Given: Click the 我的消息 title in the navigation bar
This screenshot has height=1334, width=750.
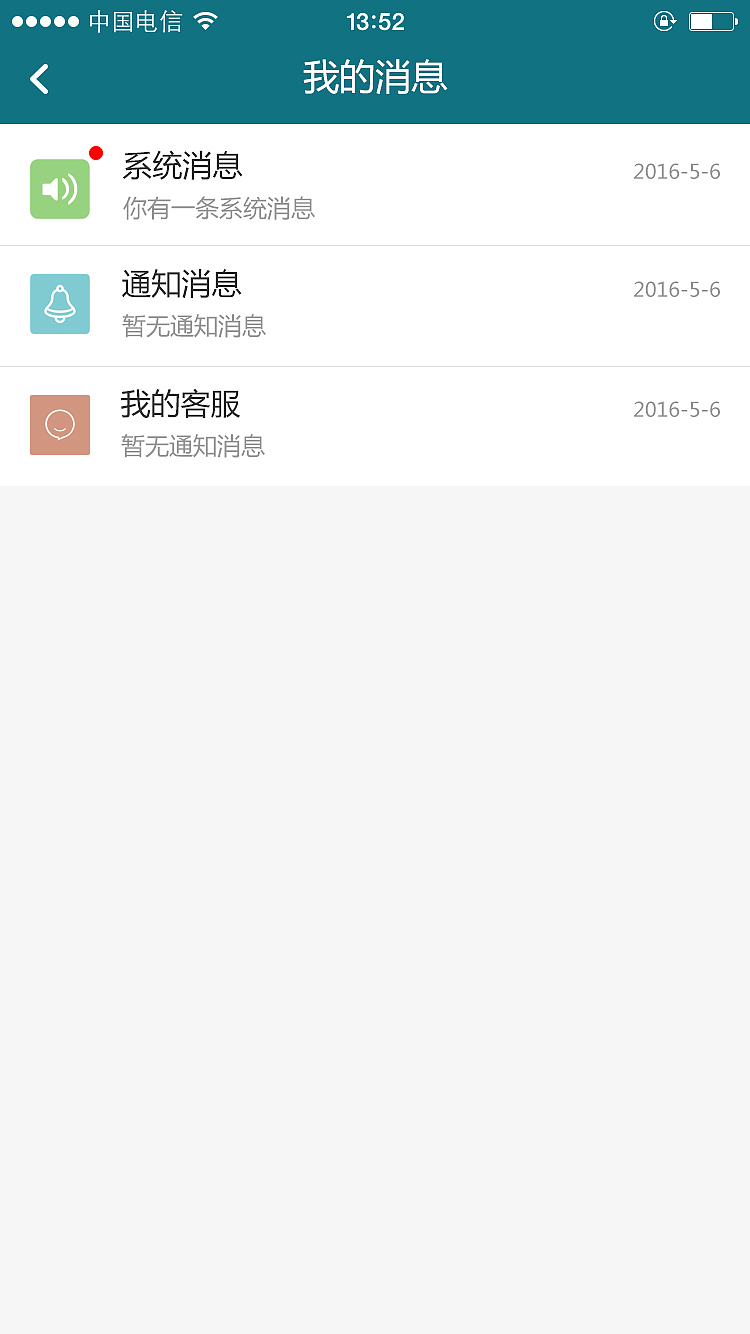Looking at the screenshot, I should pos(375,78).
